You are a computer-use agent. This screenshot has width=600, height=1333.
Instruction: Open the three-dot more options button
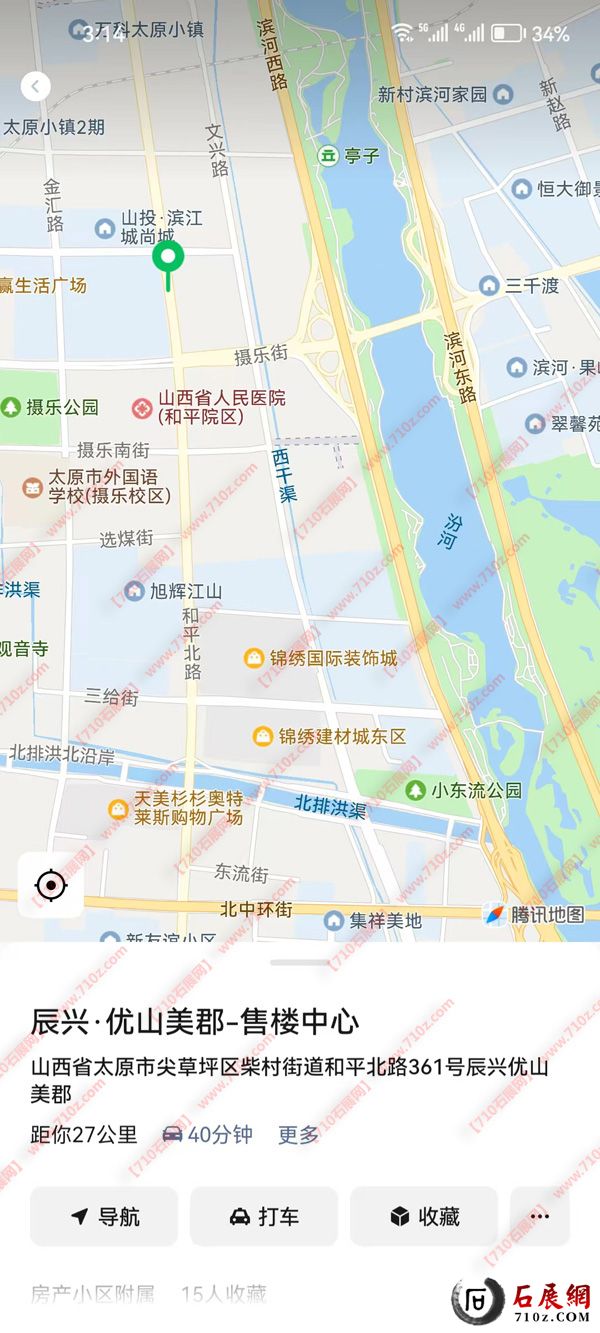540,1216
